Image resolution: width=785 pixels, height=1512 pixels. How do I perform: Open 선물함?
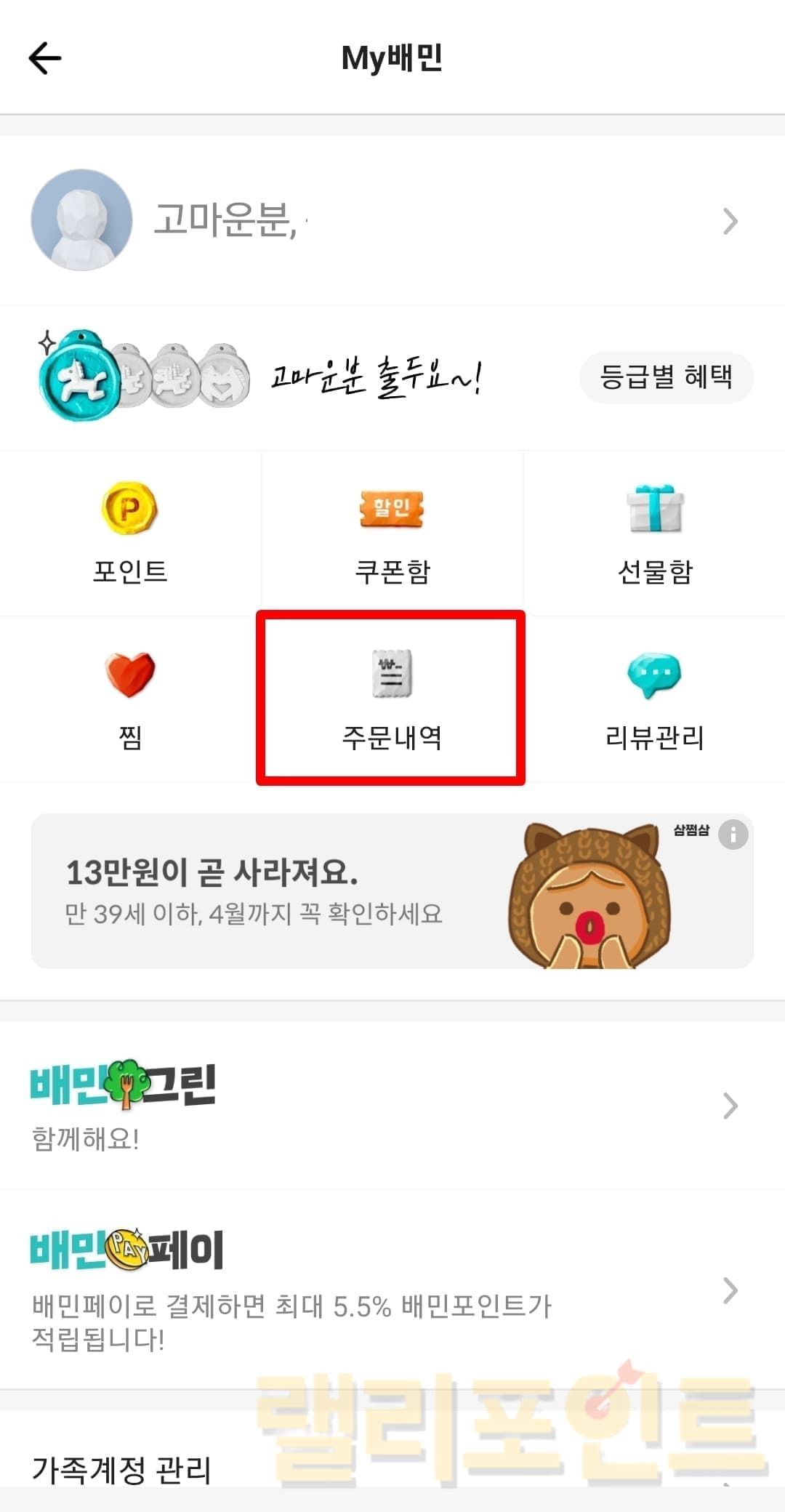(x=655, y=534)
